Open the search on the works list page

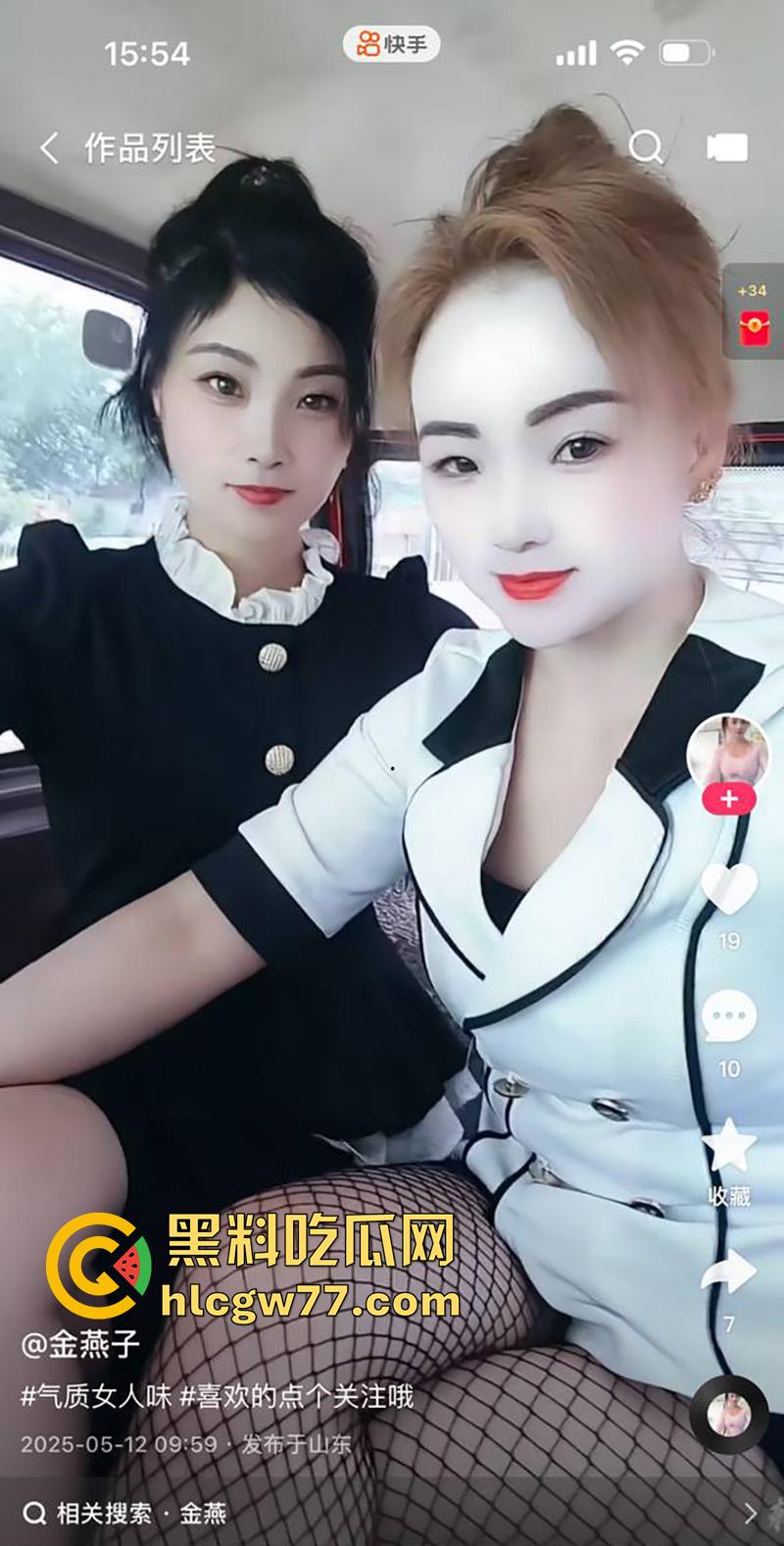click(x=644, y=146)
